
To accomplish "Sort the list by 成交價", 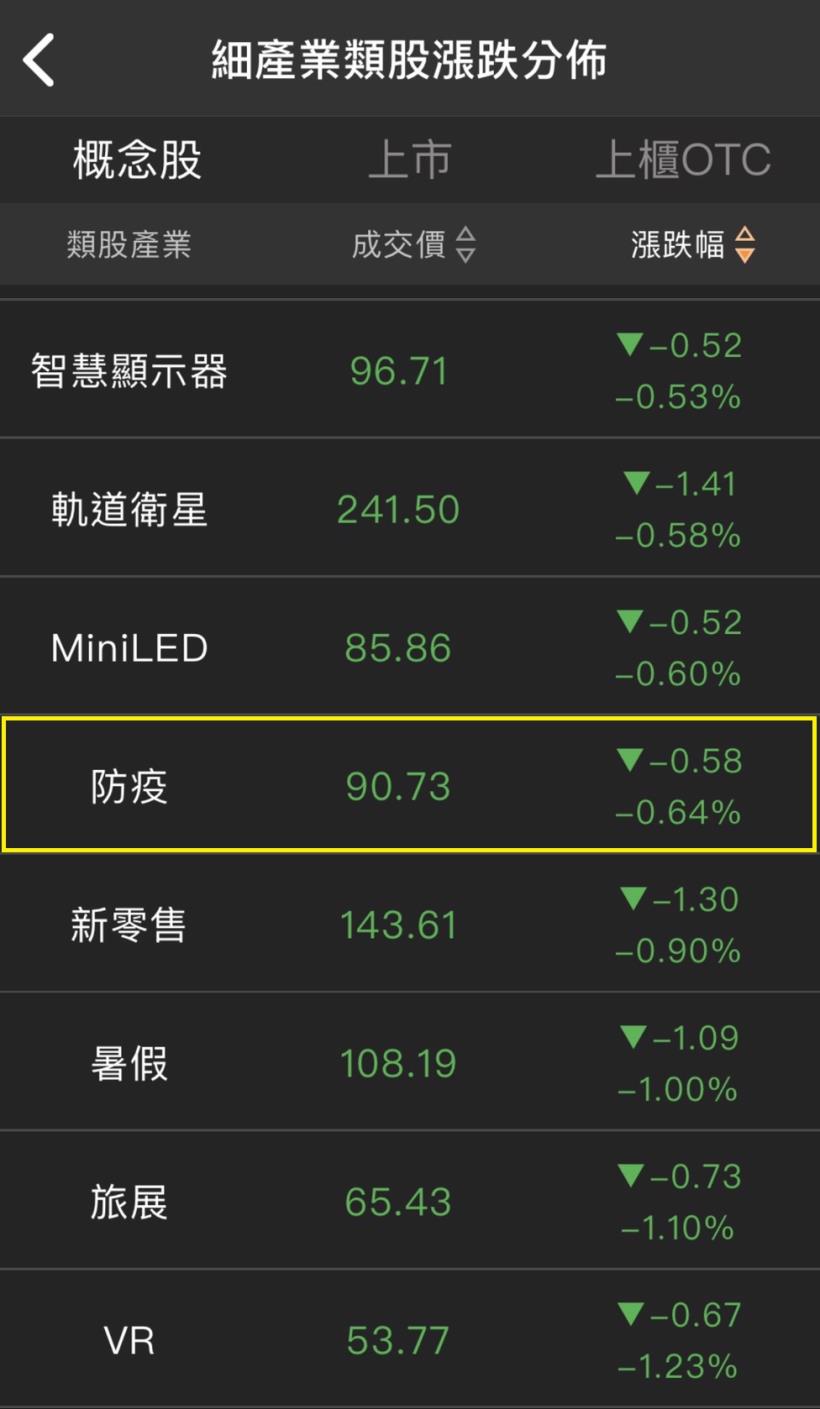I will pyautogui.click(x=412, y=245).
